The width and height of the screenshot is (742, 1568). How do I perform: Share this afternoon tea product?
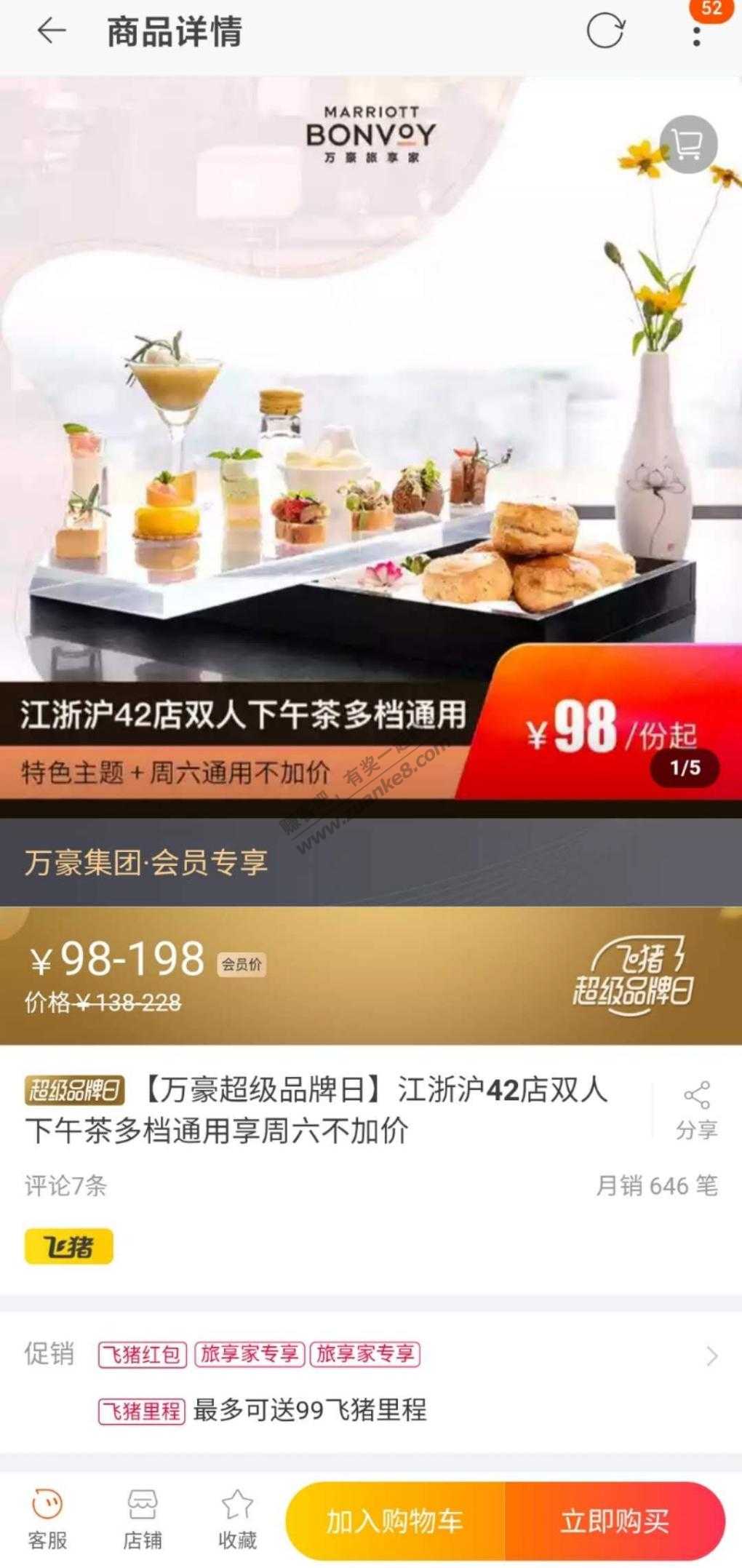(696, 1109)
